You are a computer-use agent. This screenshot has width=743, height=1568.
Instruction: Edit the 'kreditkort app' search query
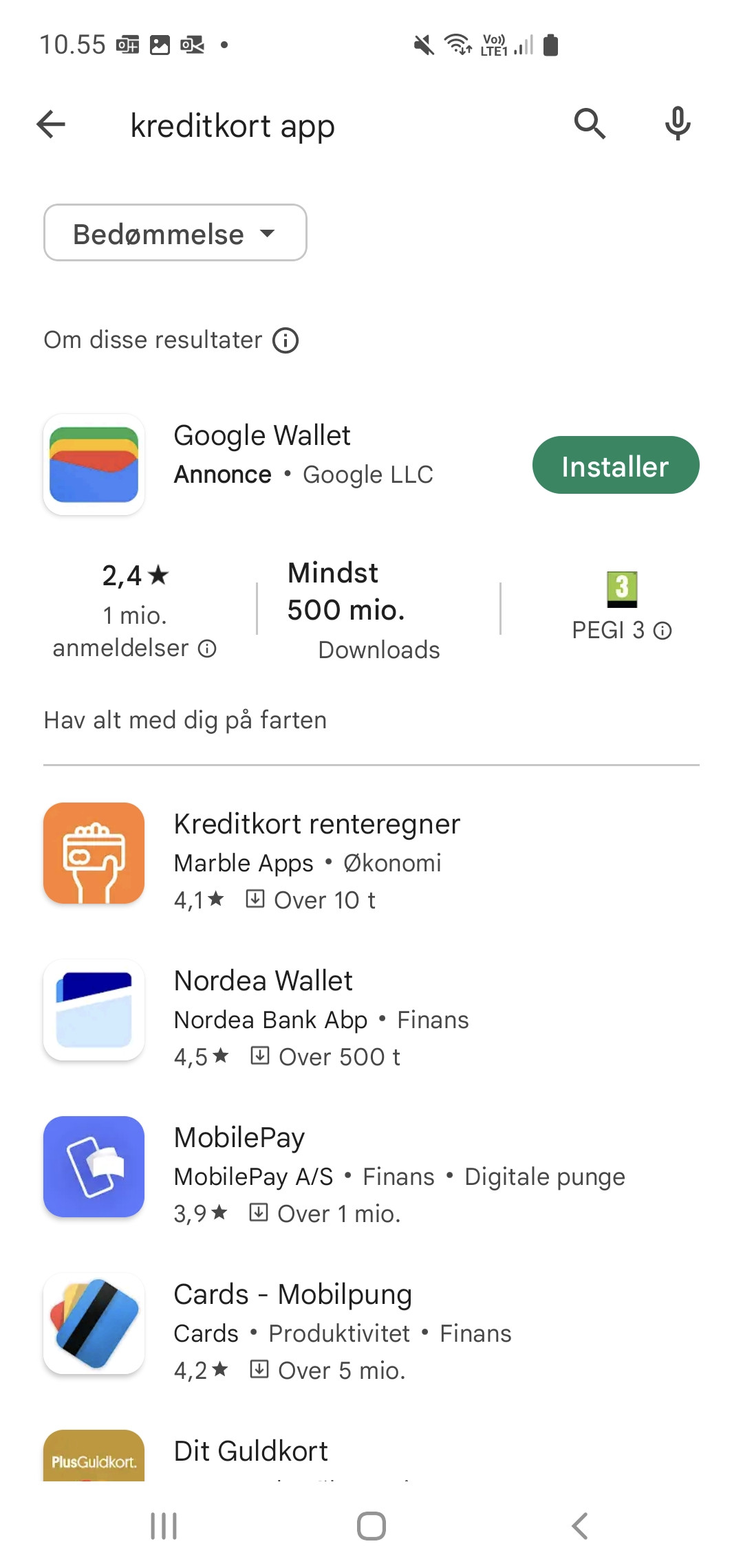pyautogui.click(x=233, y=126)
